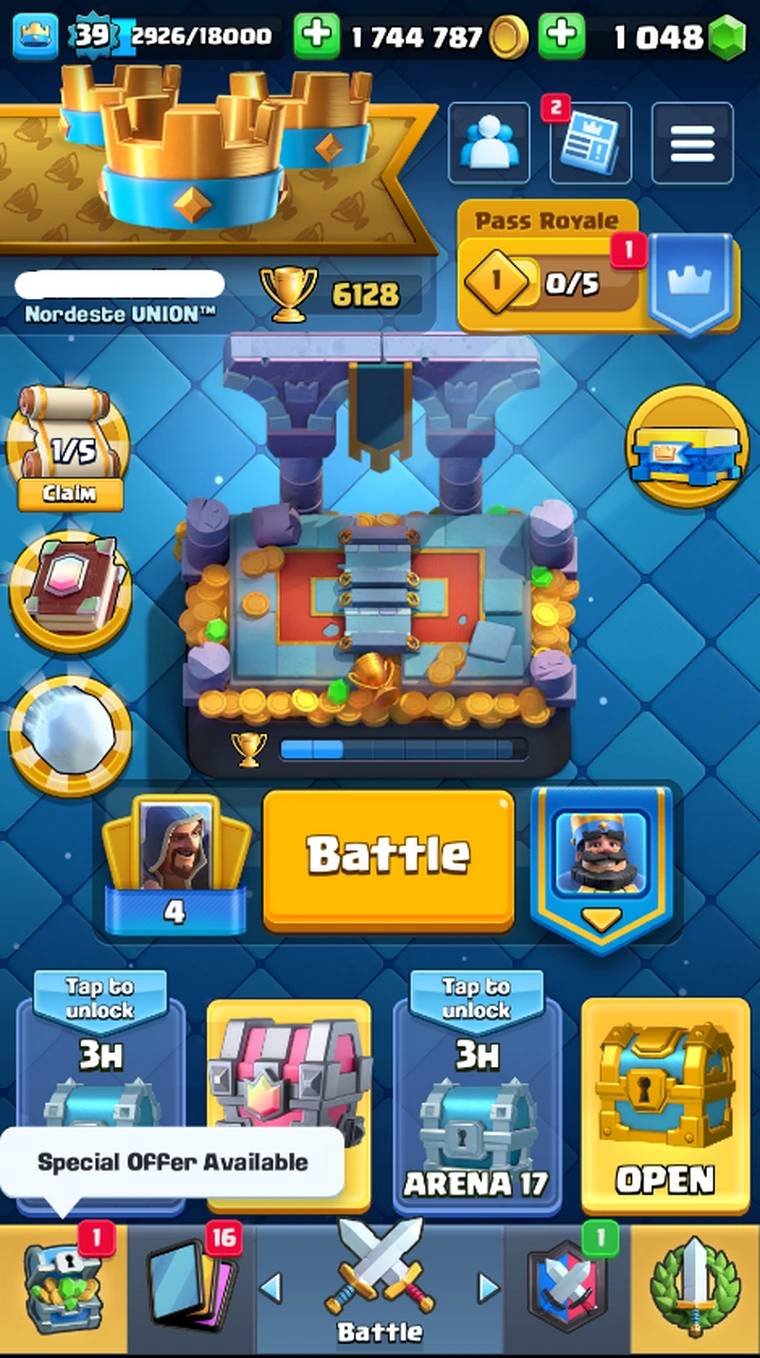Open the news feed icon
This screenshot has width=760, height=1358.
pos(591,143)
